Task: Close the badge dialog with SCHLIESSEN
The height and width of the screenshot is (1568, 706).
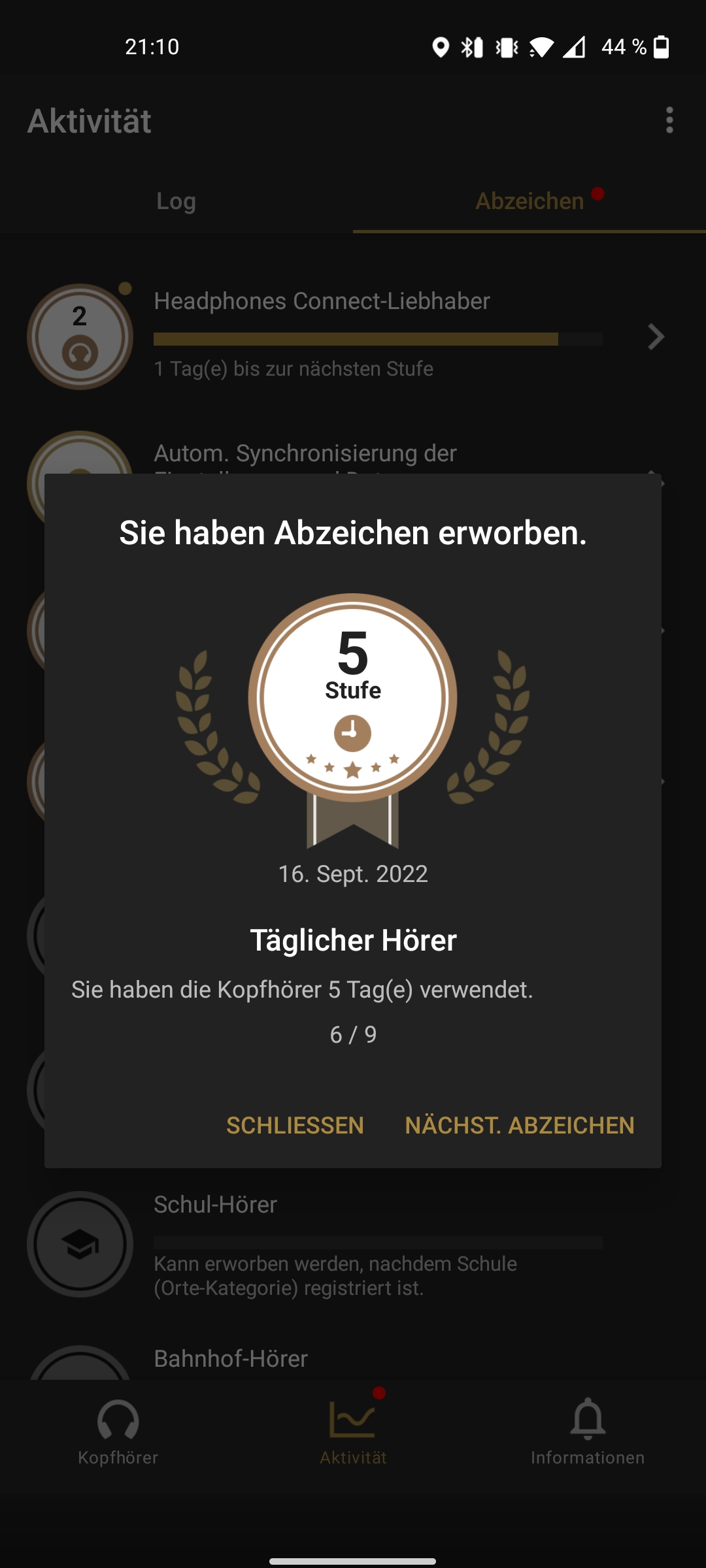Action: (295, 1125)
